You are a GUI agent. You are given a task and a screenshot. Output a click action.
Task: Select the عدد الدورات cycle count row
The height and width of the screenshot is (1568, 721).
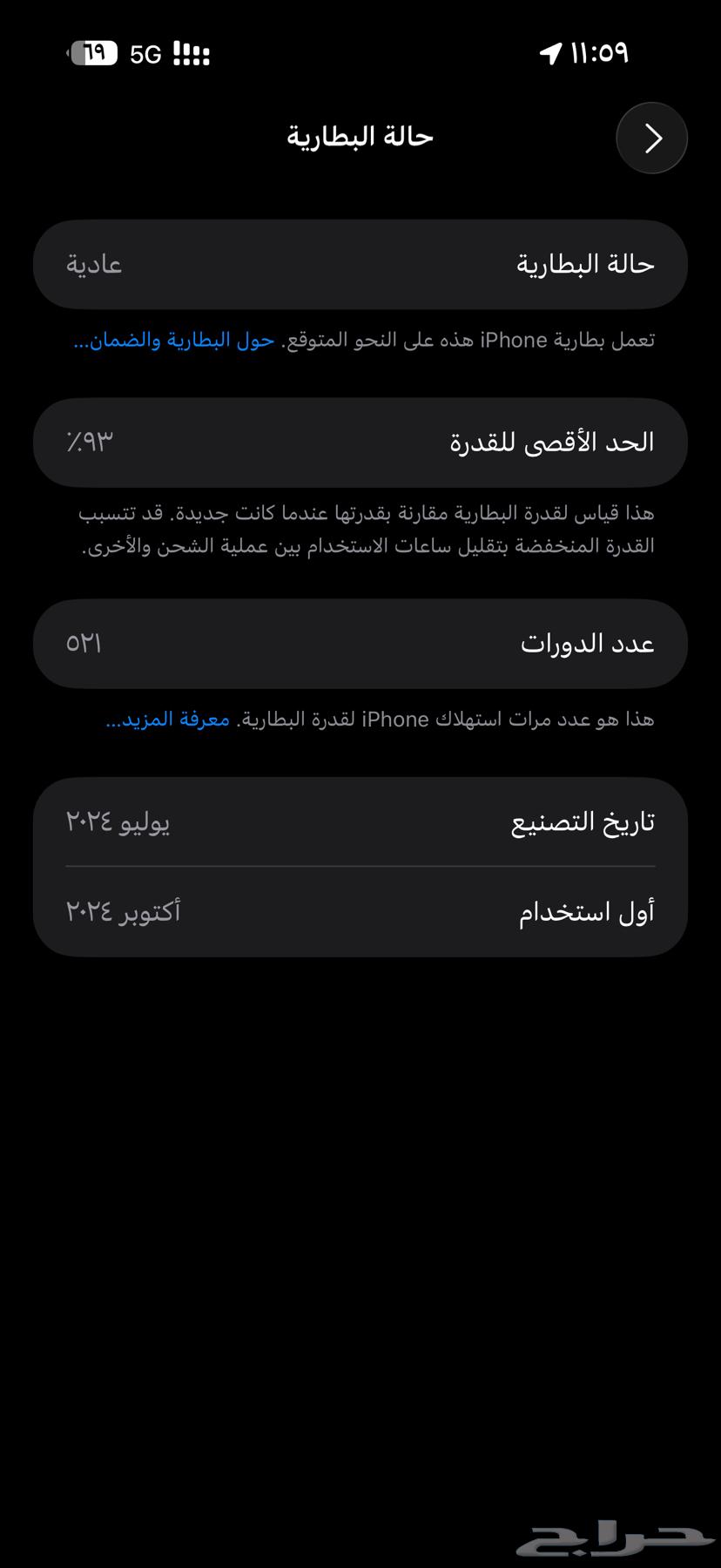pyautogui.click(x=360, y=643)
